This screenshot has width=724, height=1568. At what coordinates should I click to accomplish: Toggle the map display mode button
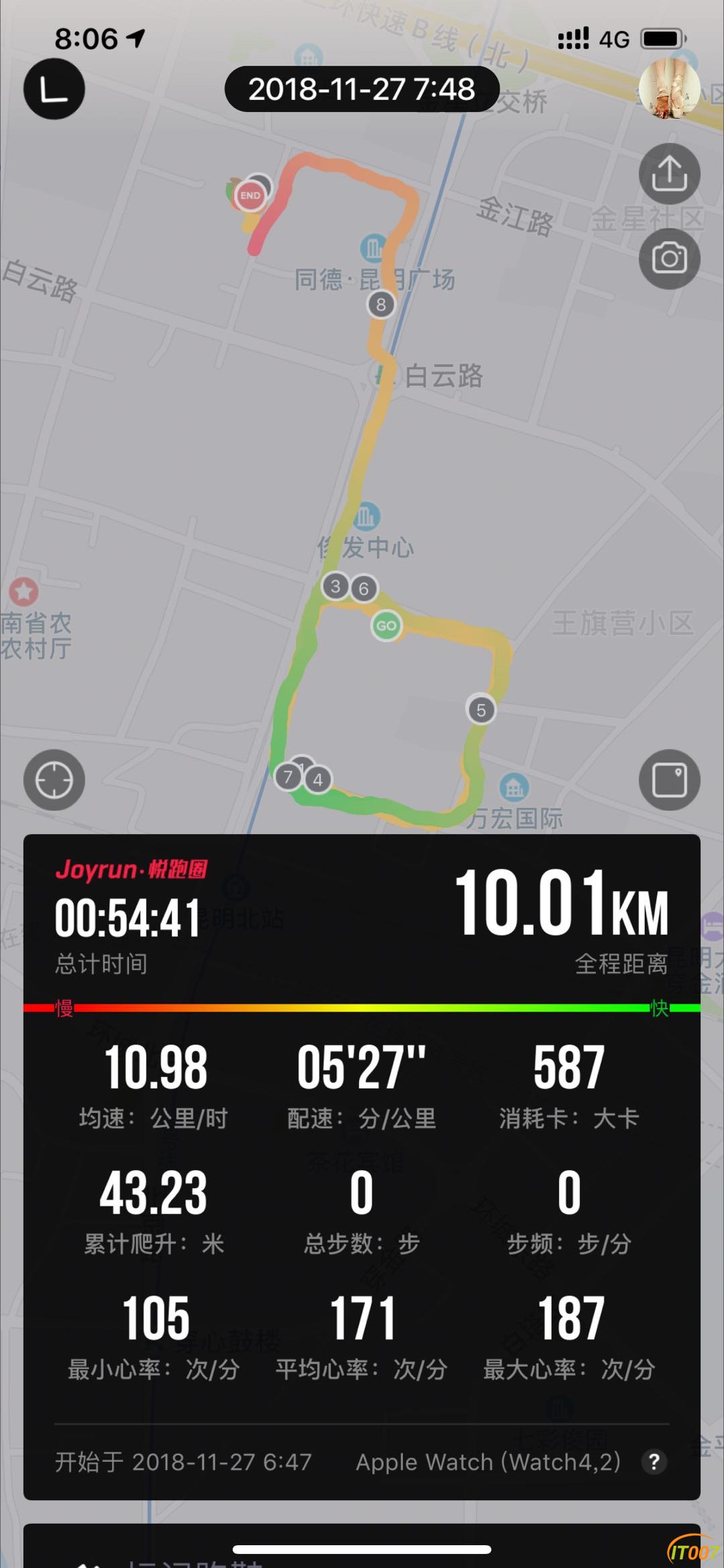(669, 780)
